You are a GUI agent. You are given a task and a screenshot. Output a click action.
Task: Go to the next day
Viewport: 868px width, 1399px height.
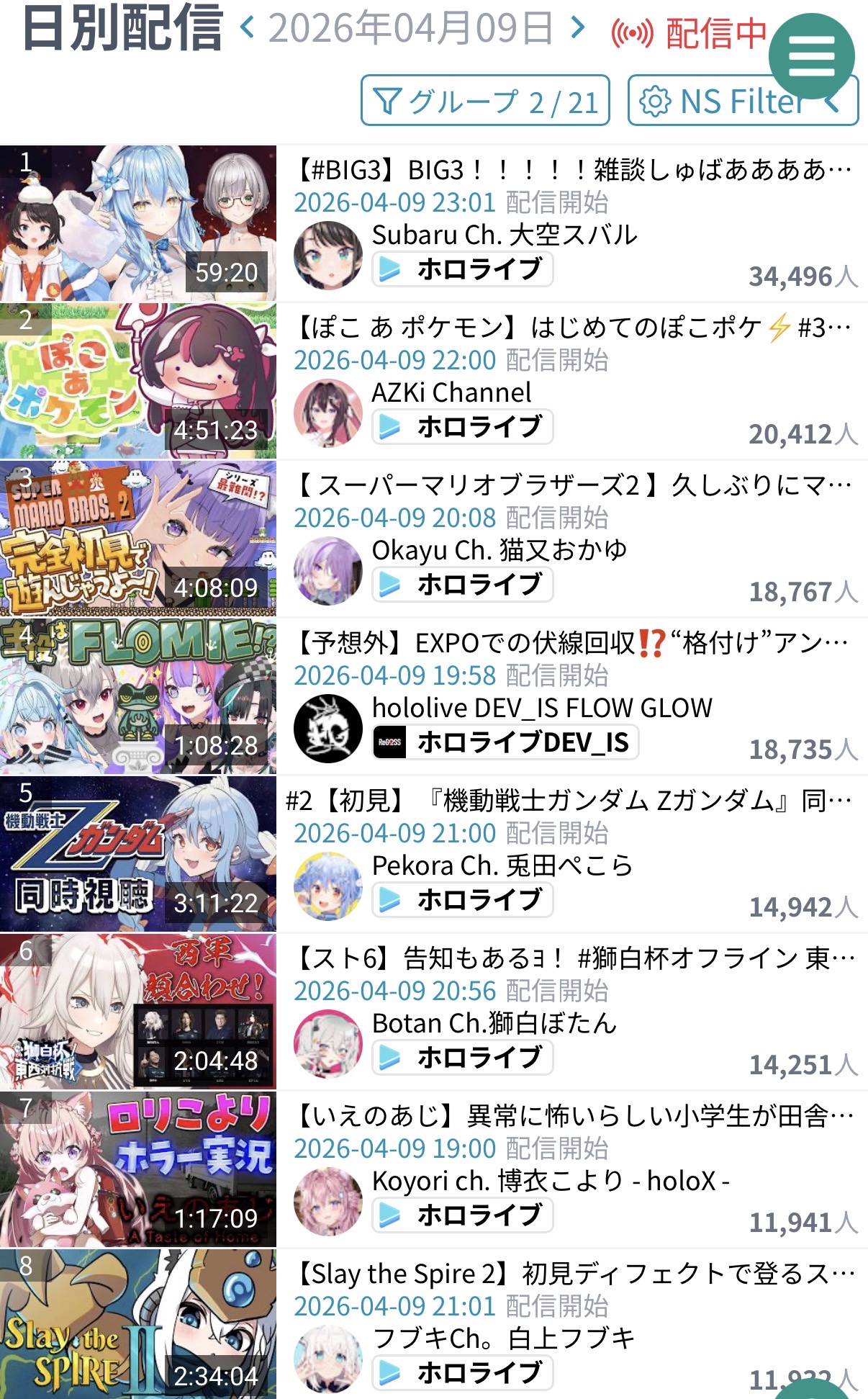pyautogui.click(x=577, y=28)
